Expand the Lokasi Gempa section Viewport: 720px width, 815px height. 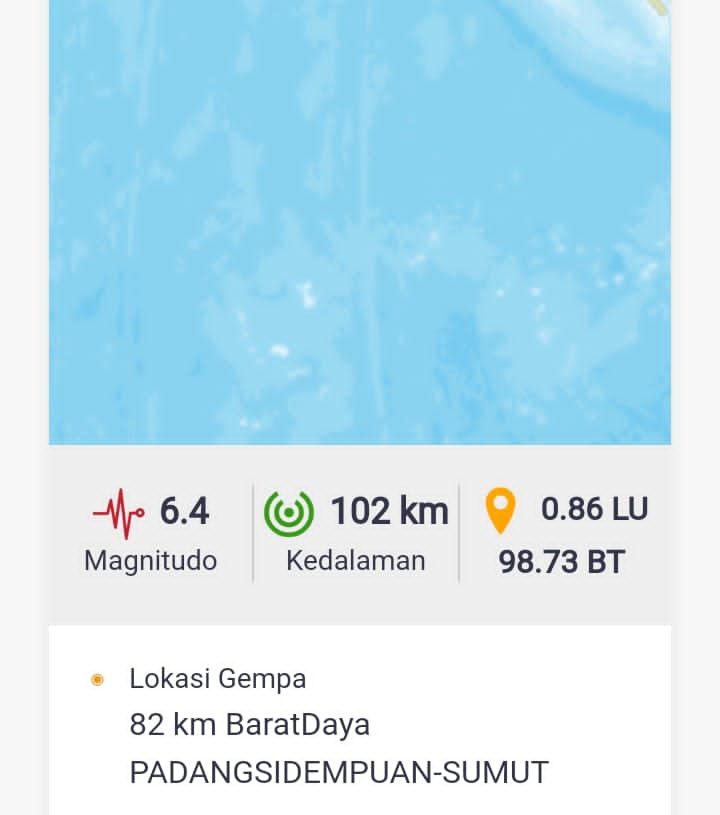tap(217, 679)
